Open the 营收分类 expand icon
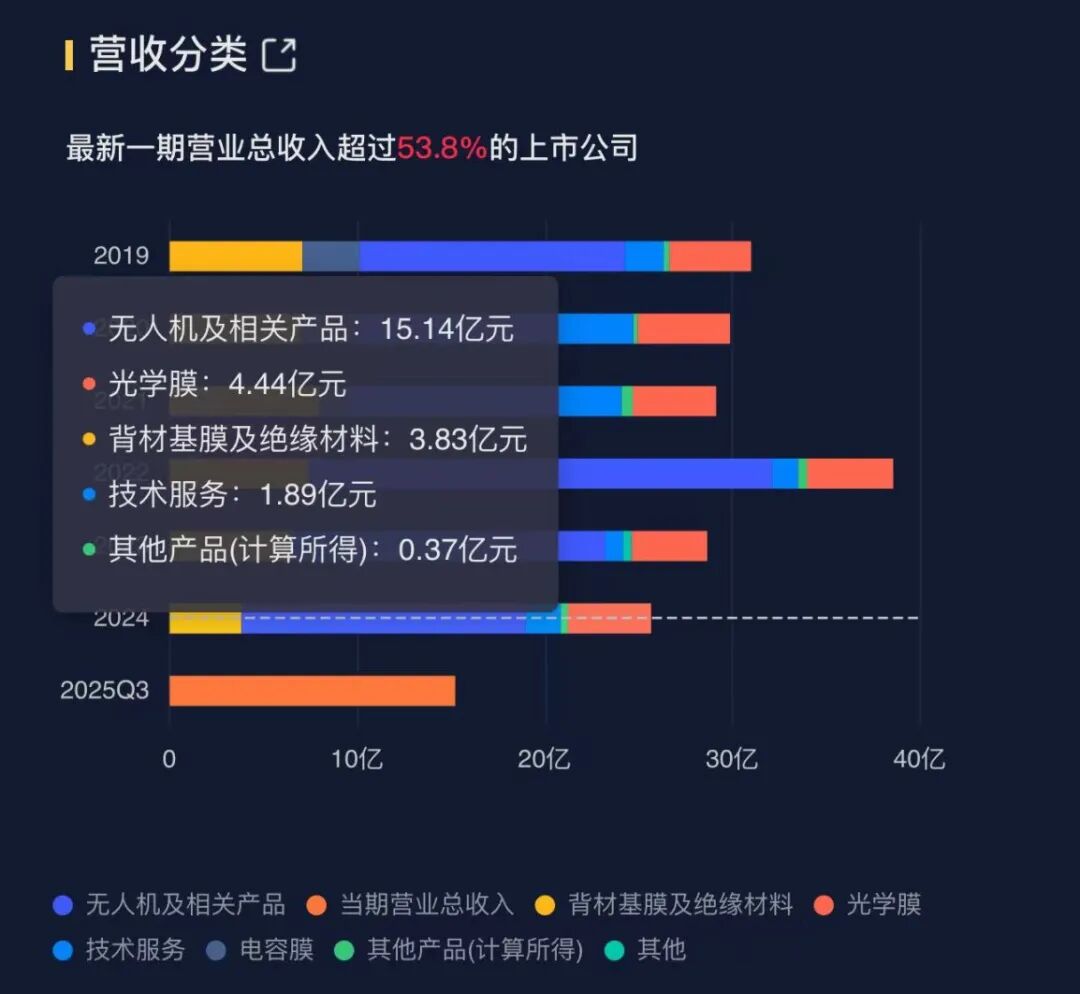Viewport: 1080px width, 994px height. (279, 55)
